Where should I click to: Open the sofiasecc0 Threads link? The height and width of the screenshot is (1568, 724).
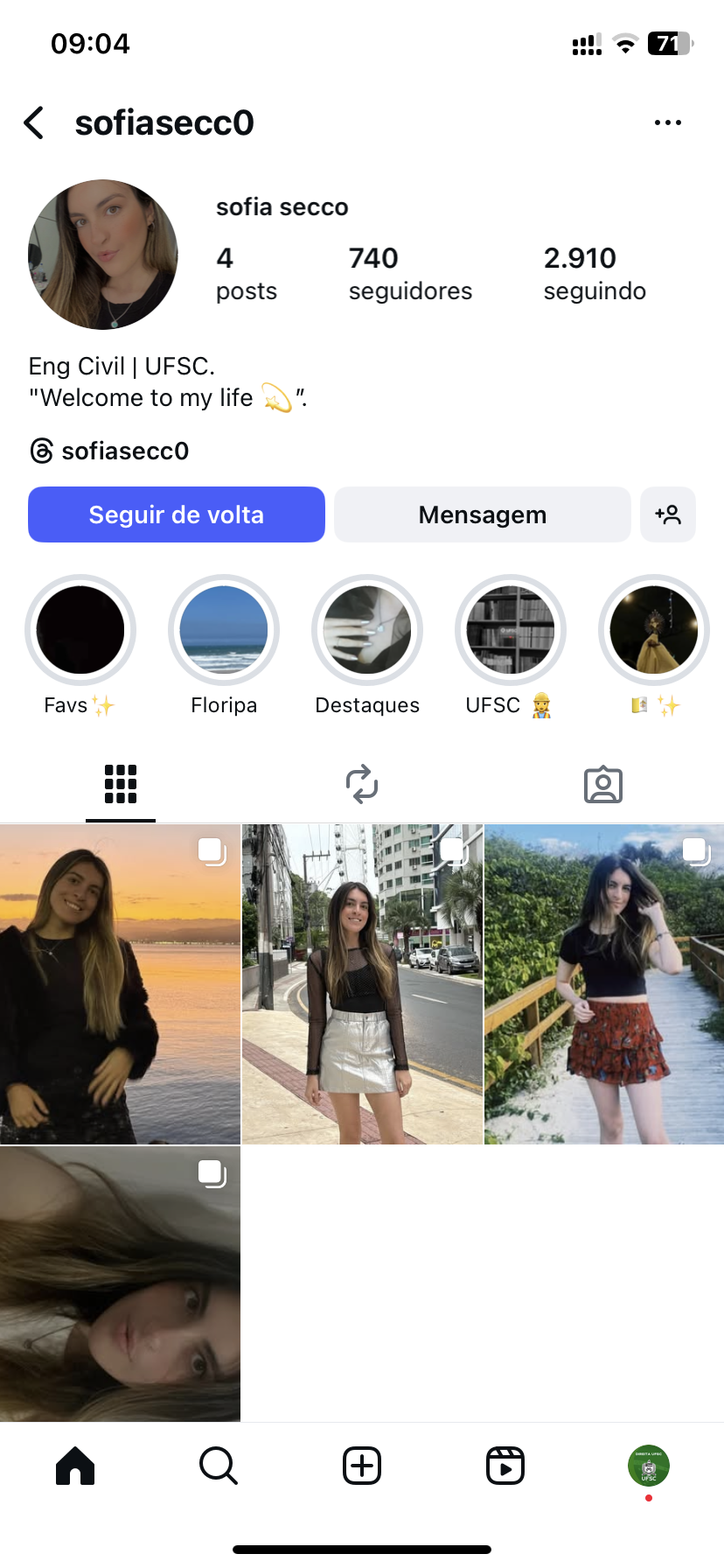pyautogui.click(x=109, y=451)
